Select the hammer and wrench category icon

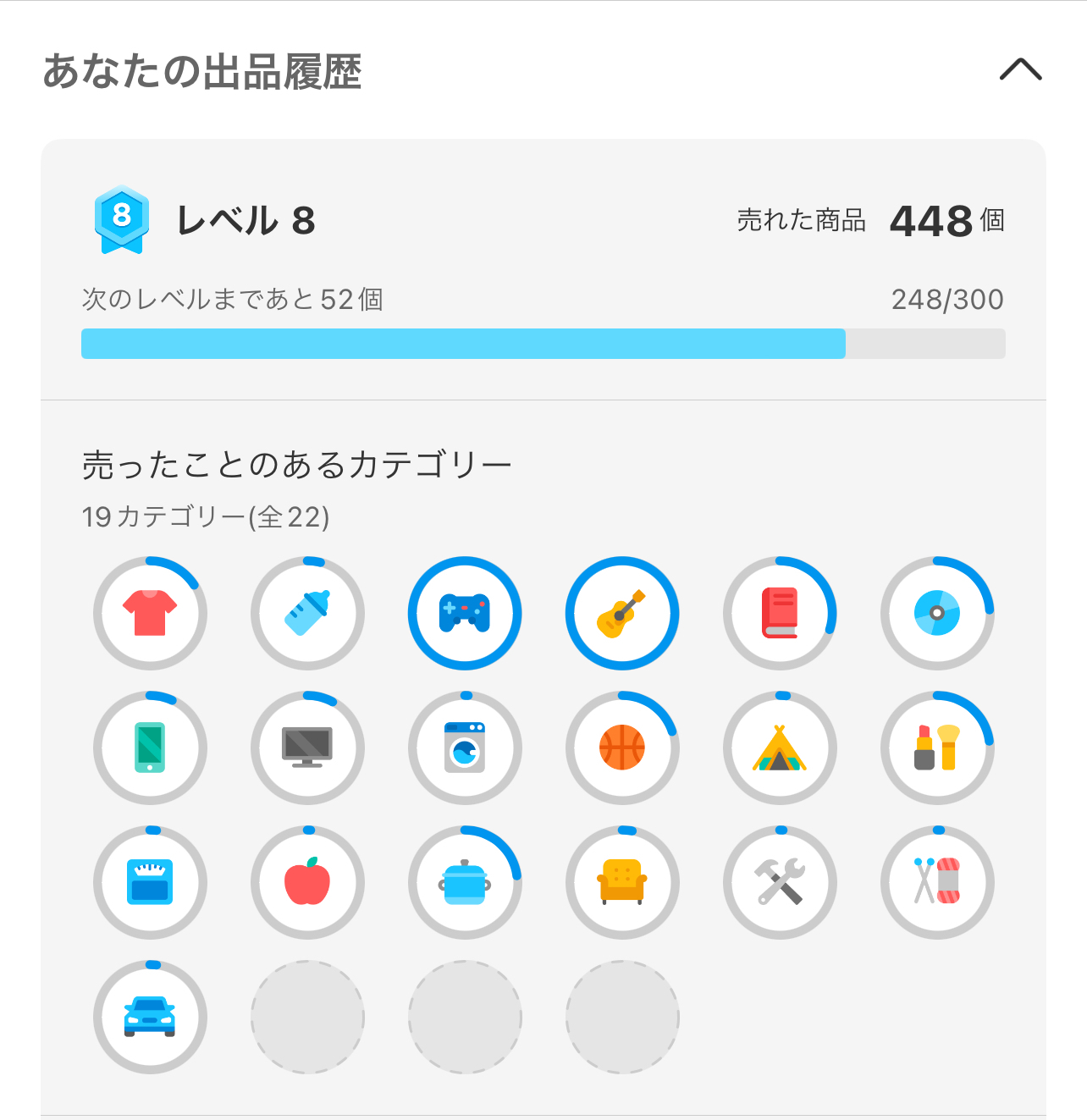[x=780, y=882]
